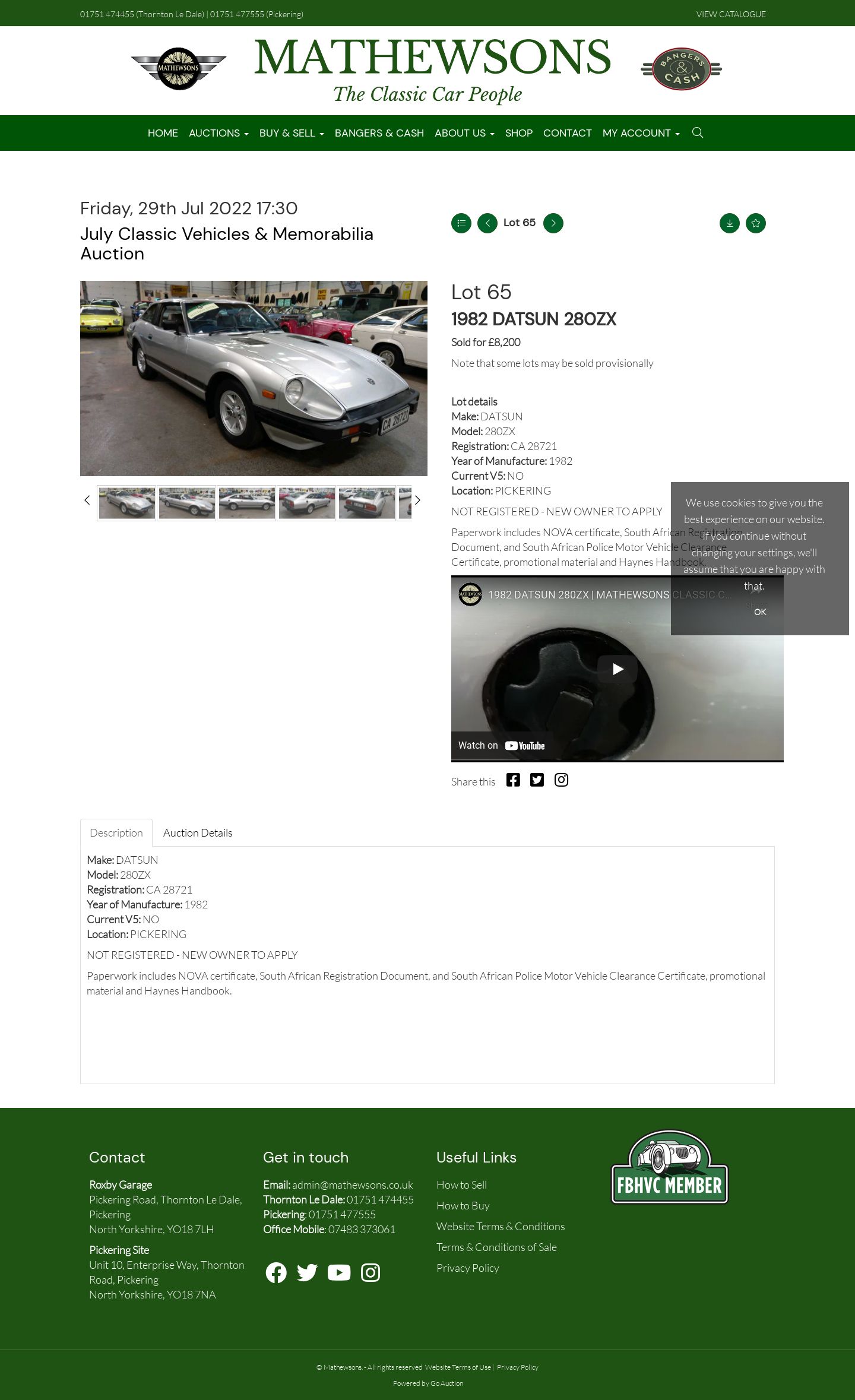Open footer Privacy Policy under Useful Links

tap(468, 1268)
